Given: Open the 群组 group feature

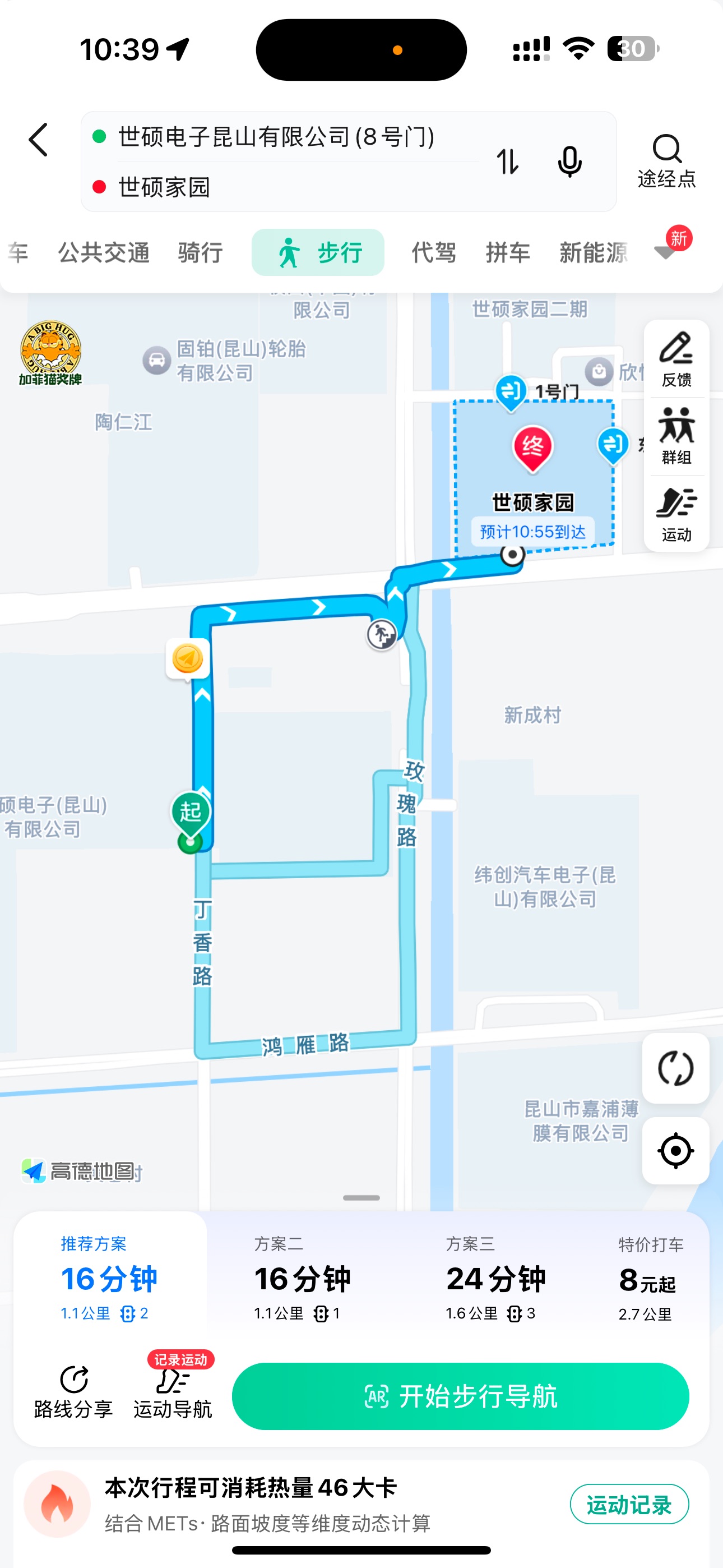Looking at the screenshot, I should [x=676, y=436].
